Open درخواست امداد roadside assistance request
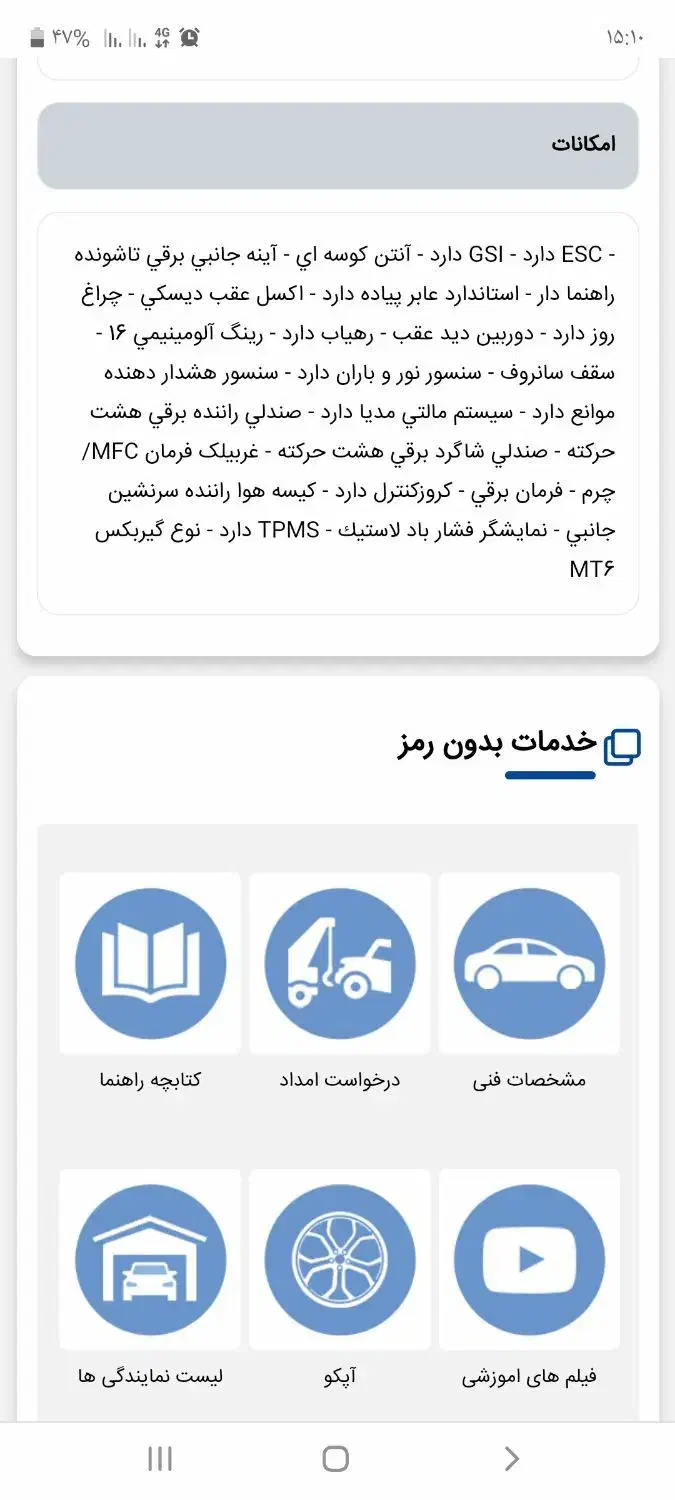 (339, 964)
